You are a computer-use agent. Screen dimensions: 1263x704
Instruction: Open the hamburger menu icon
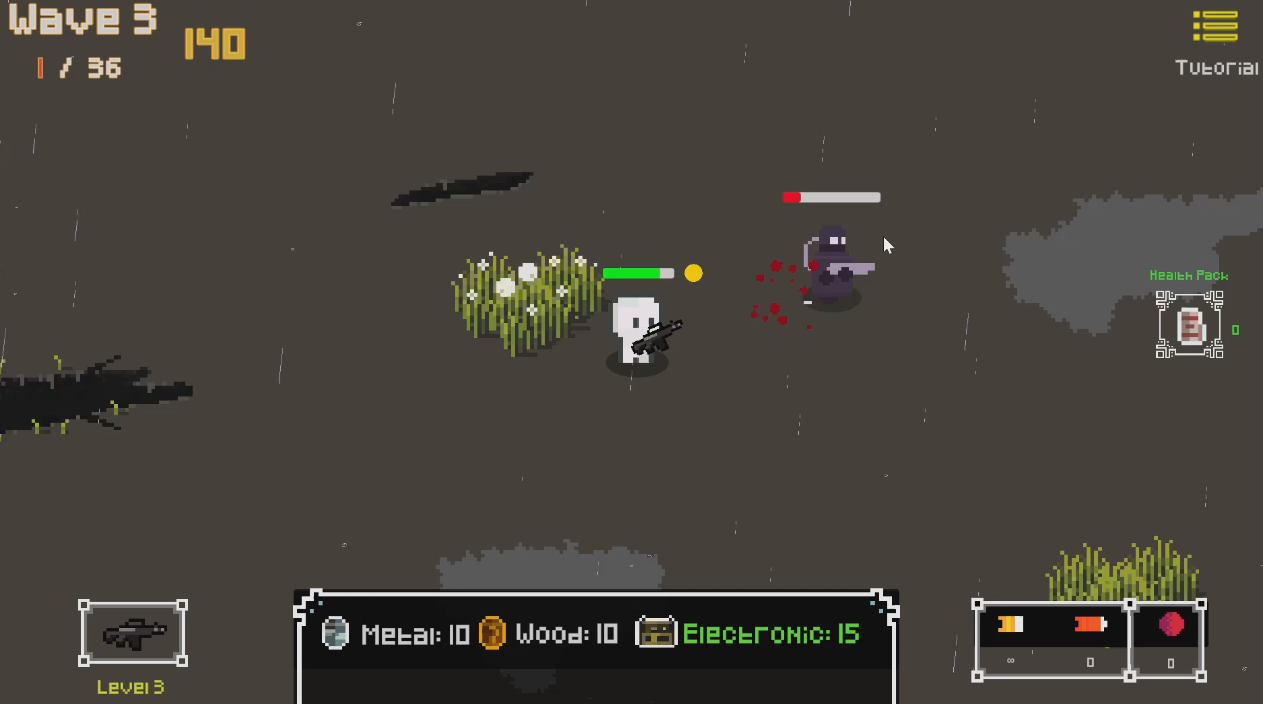point(1215,26)
